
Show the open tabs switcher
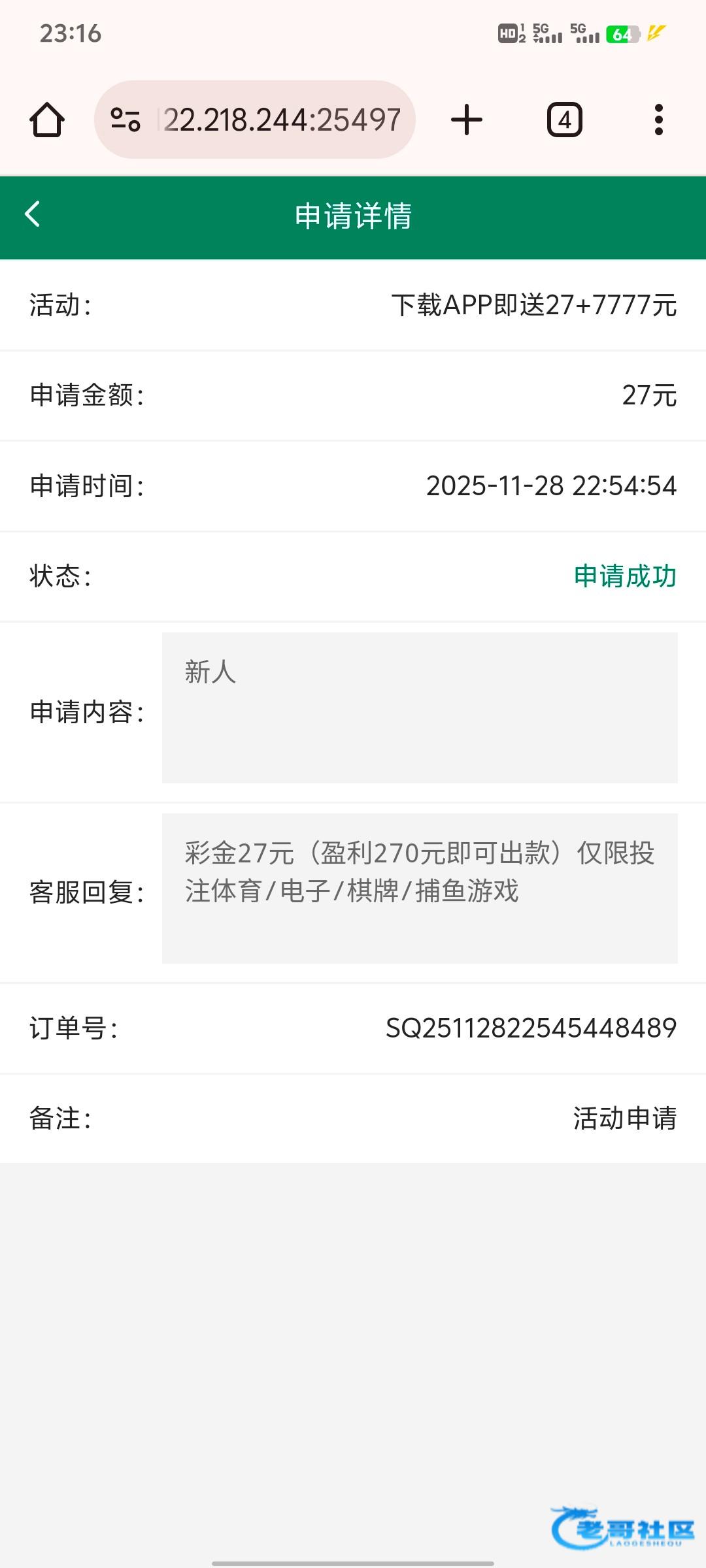point(564,120)
